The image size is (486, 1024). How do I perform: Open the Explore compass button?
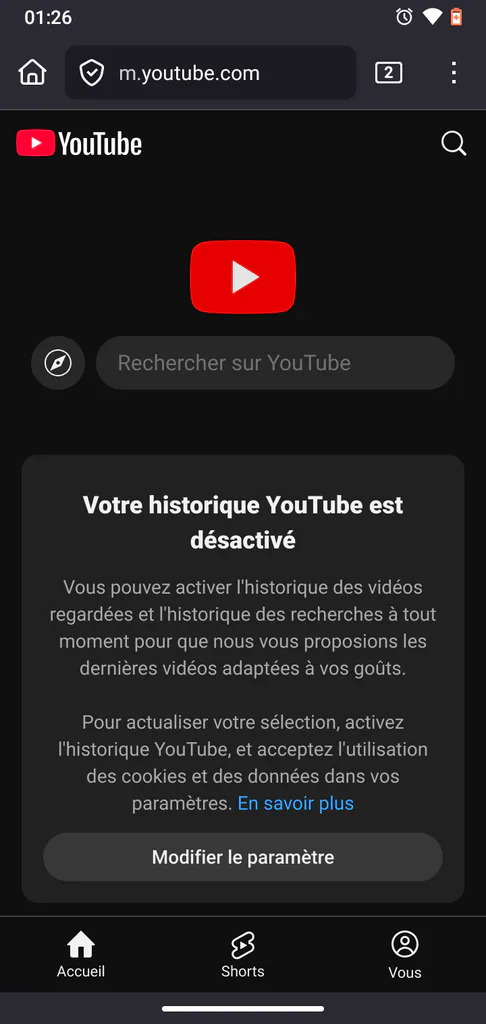(58, 363)
